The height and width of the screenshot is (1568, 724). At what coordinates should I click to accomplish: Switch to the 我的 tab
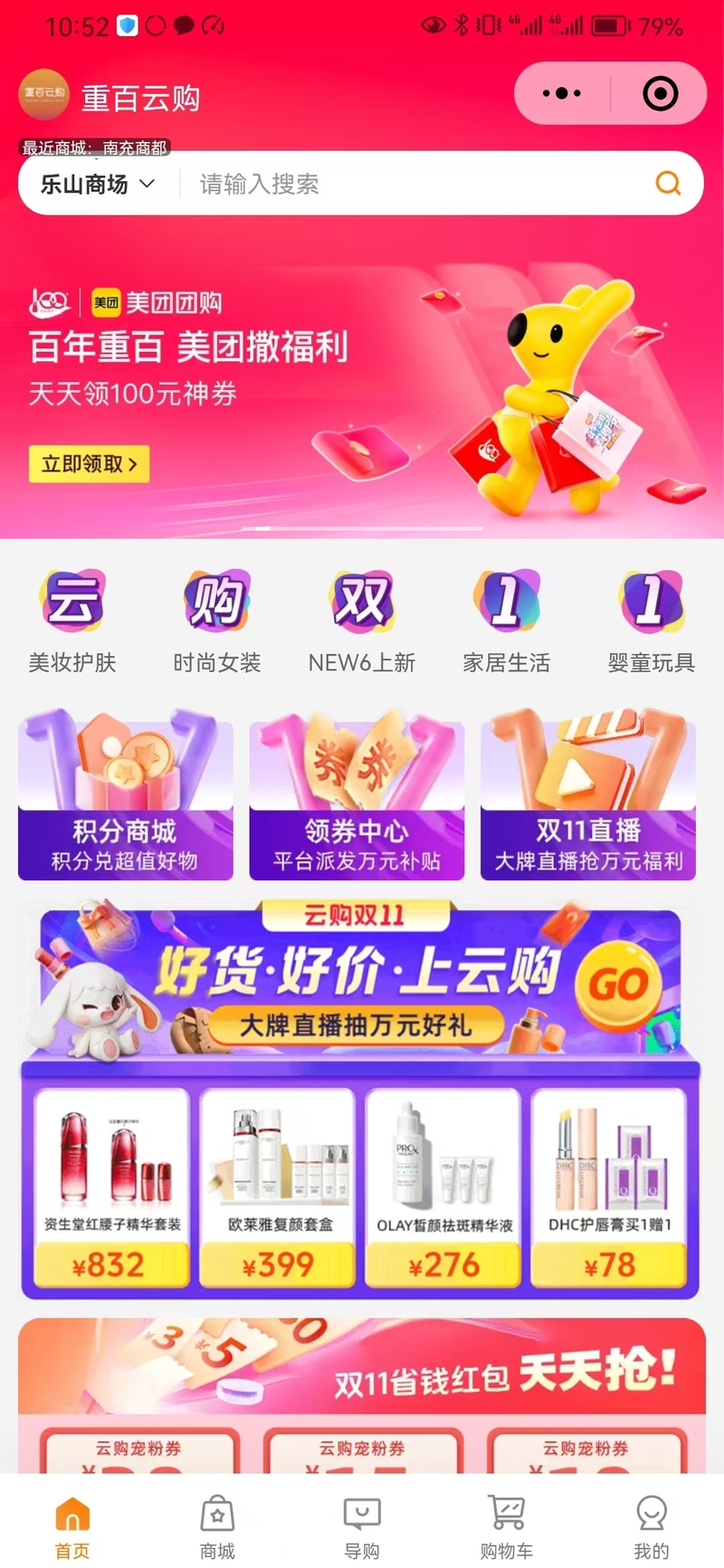tap(652, 1527)
